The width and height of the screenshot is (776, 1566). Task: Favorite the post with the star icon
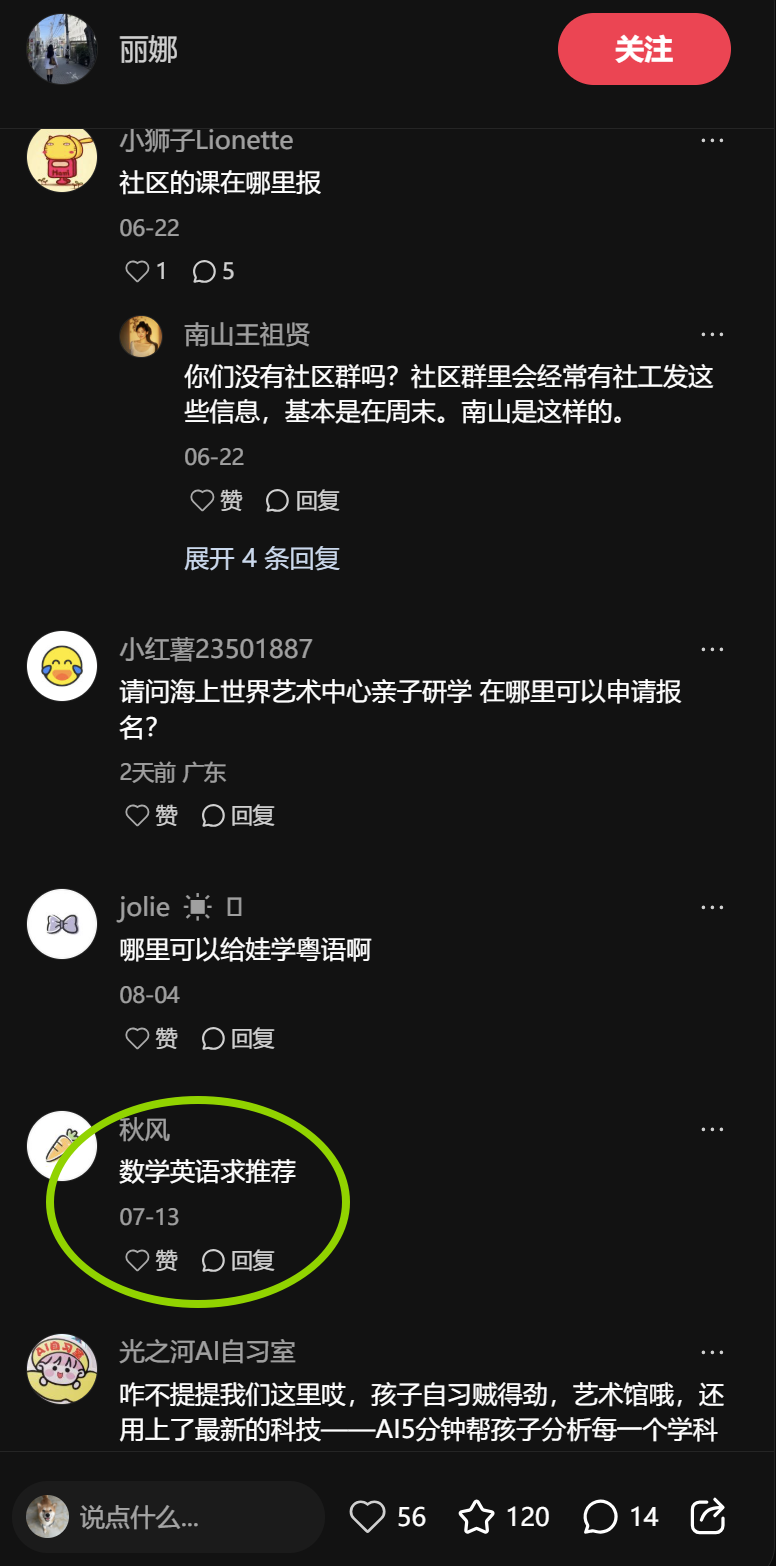pyautogui.click(x=477, y=1517)
